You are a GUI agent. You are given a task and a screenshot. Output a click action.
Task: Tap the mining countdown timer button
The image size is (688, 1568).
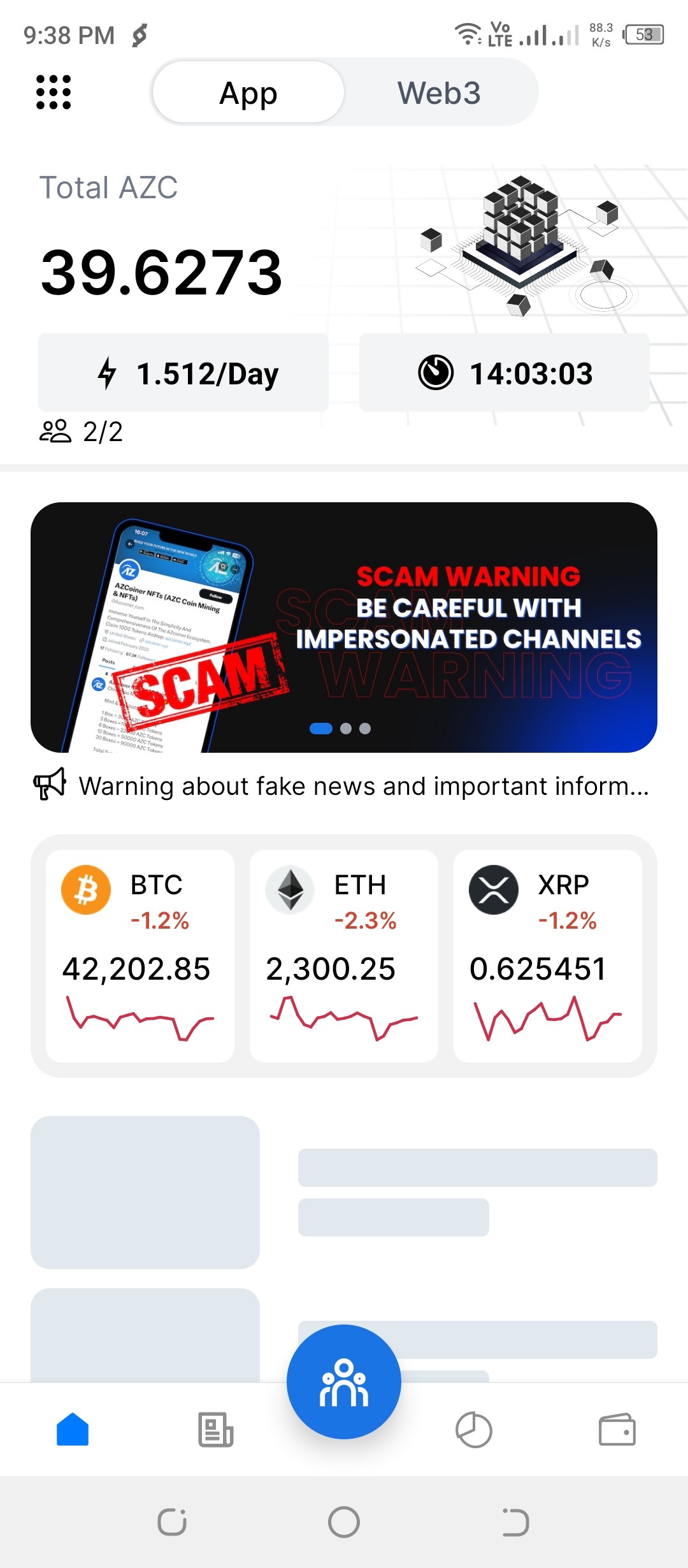click(x=505, y=373)
